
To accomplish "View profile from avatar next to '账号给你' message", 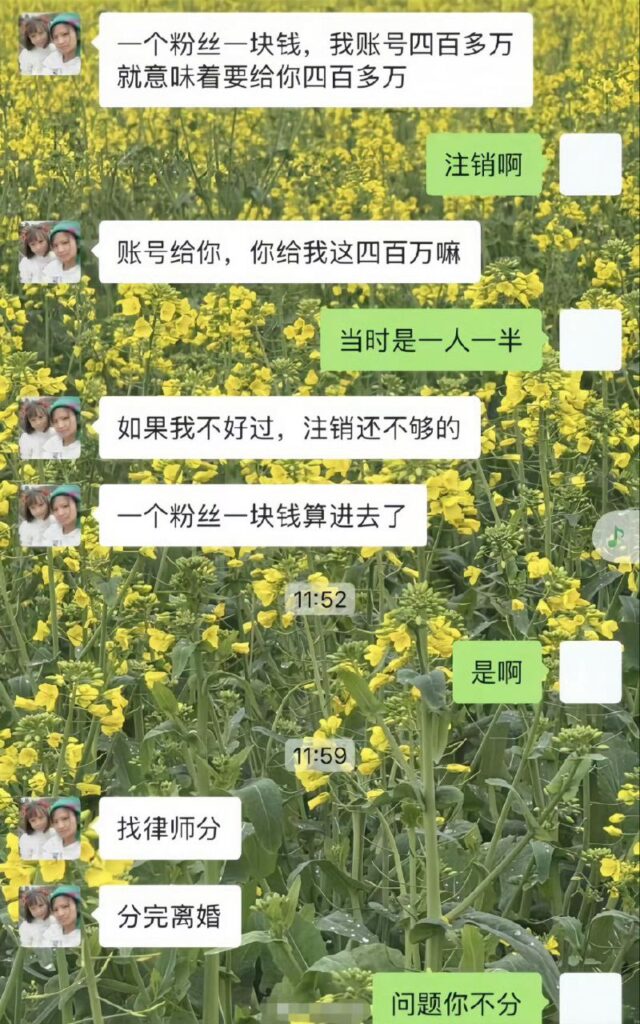I will coord(50,252).
